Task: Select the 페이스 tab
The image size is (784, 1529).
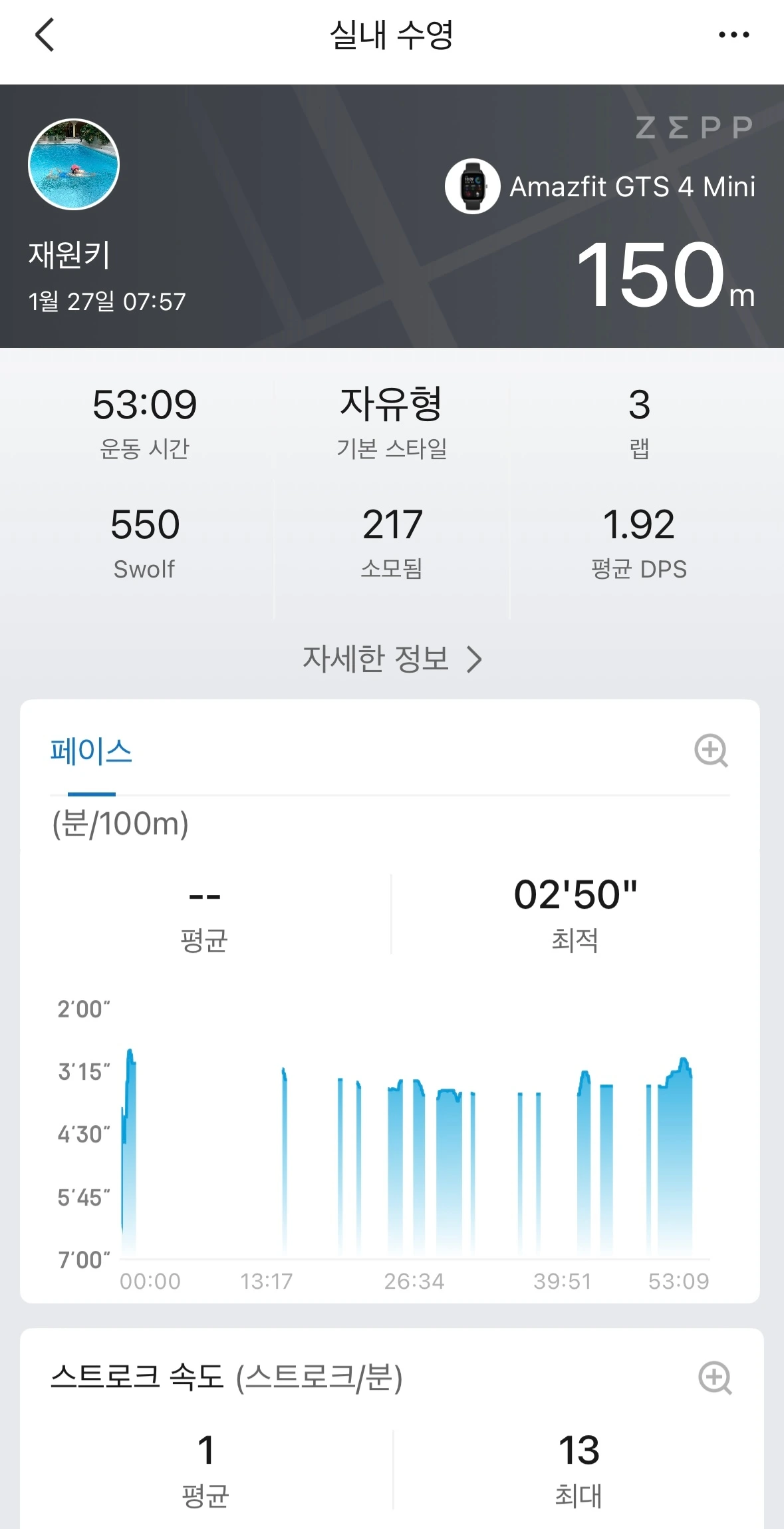Action: pos(91,753)
